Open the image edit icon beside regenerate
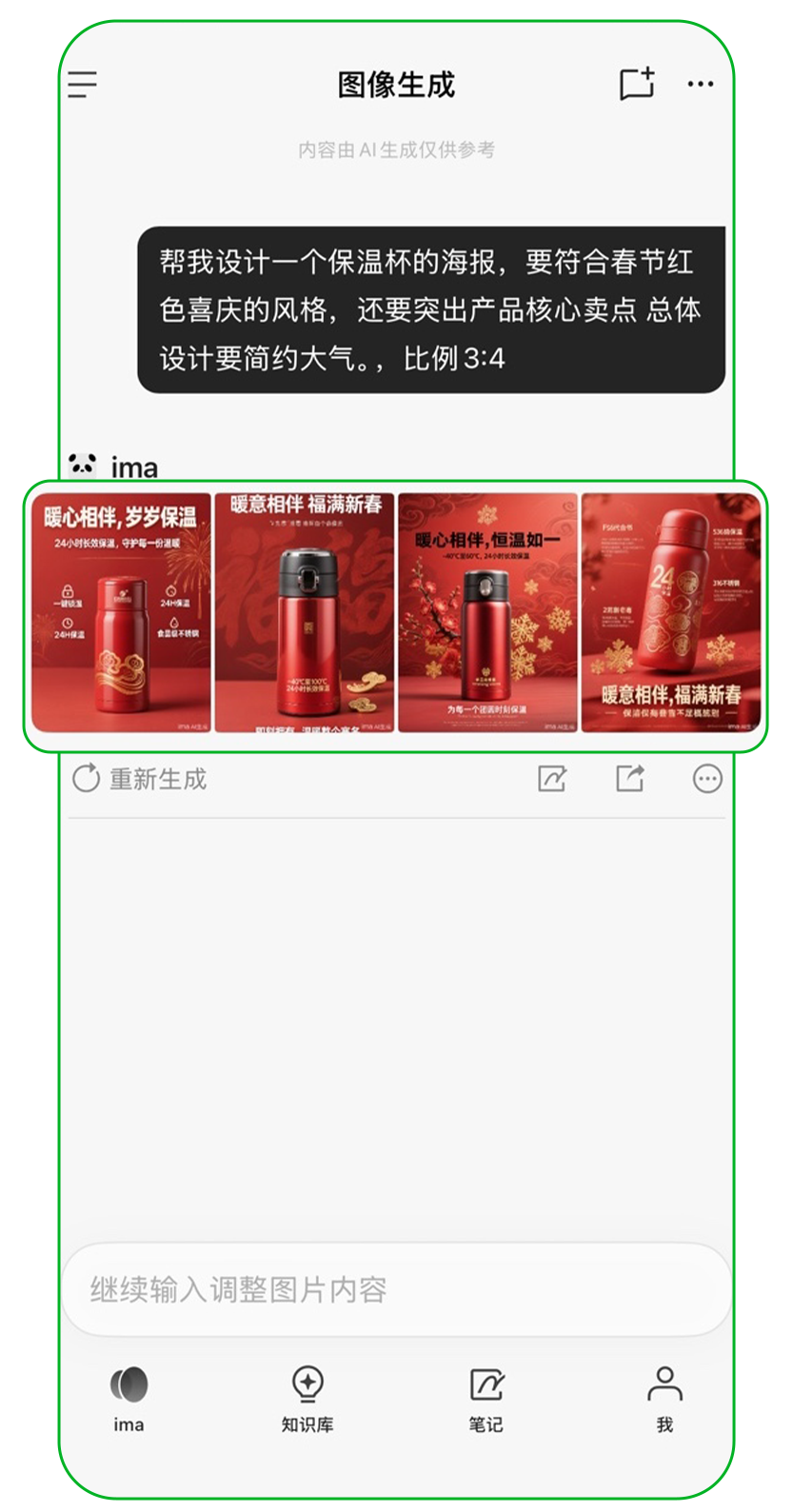The width and height of the screenshot is (793, 1512). pyautogui.click(x=552, y=778)
